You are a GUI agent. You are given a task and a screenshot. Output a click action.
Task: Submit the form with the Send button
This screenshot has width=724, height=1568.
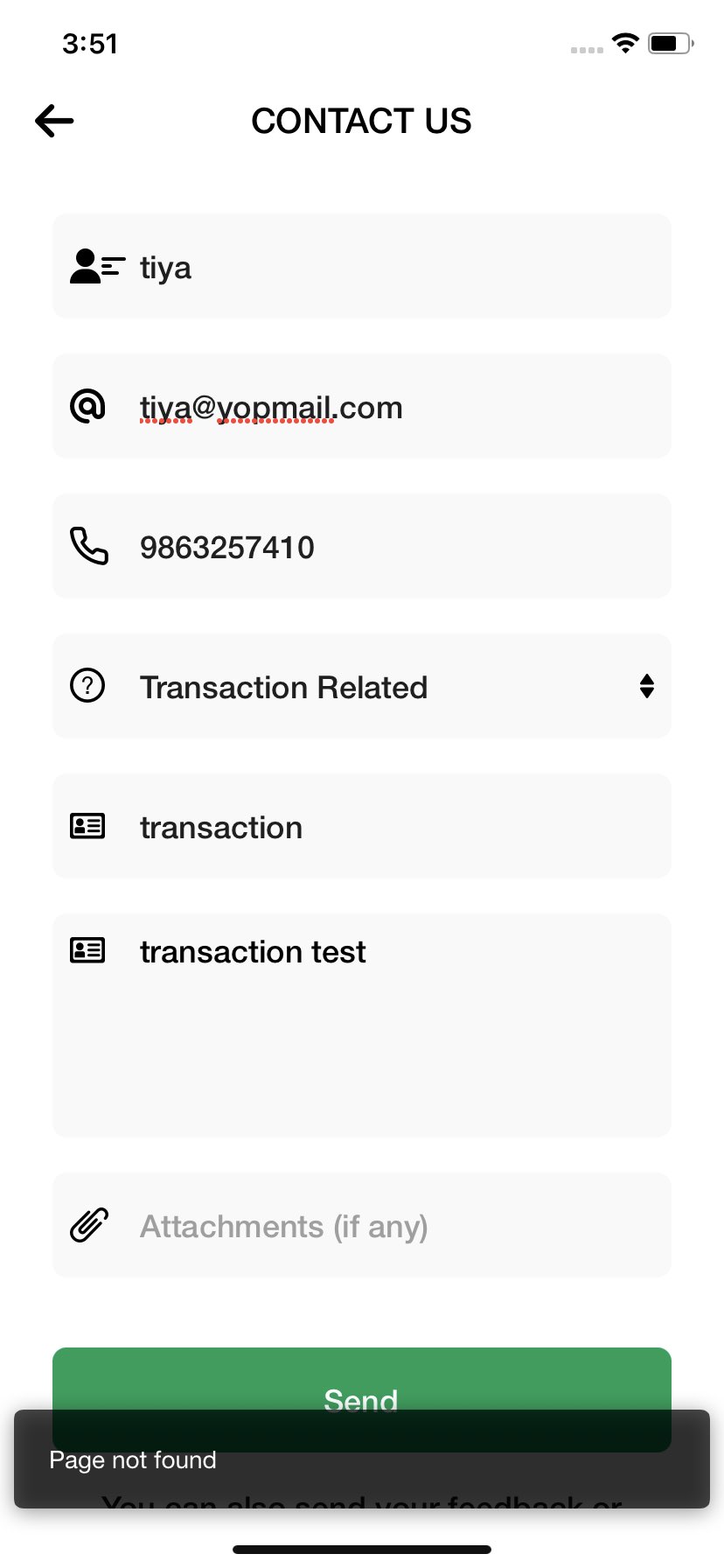[x=362, y=1379]
